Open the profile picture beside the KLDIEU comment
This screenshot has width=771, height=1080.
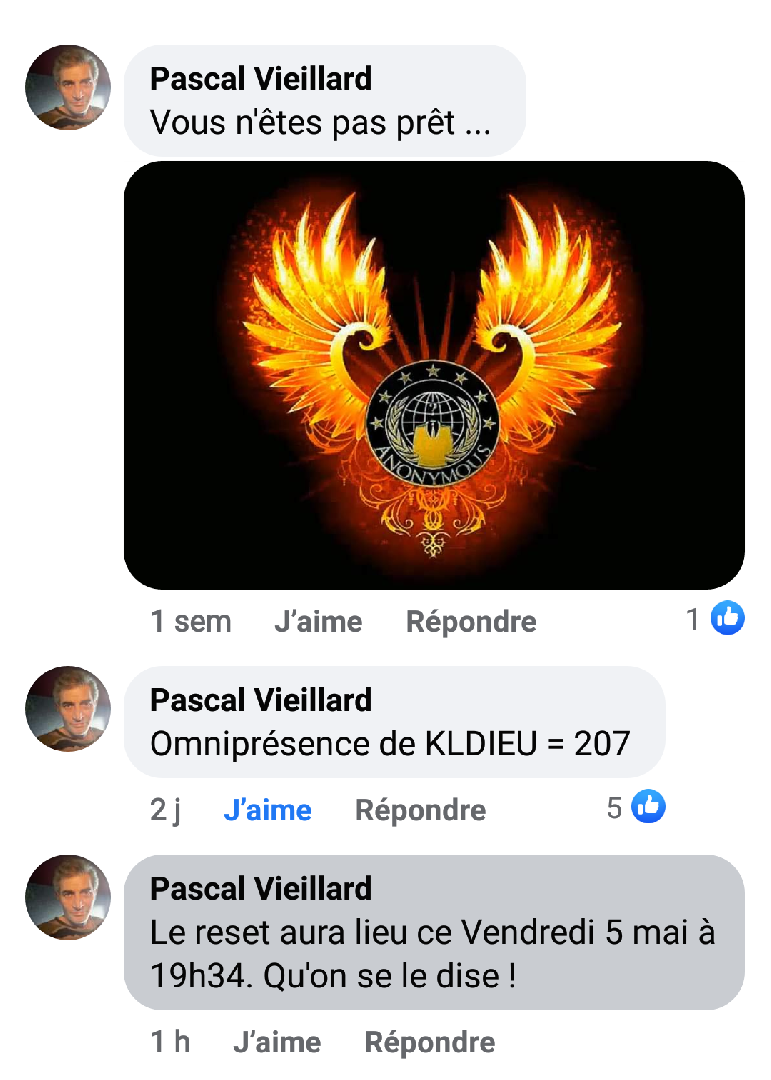pyautogui.click(x=67, y=709)
